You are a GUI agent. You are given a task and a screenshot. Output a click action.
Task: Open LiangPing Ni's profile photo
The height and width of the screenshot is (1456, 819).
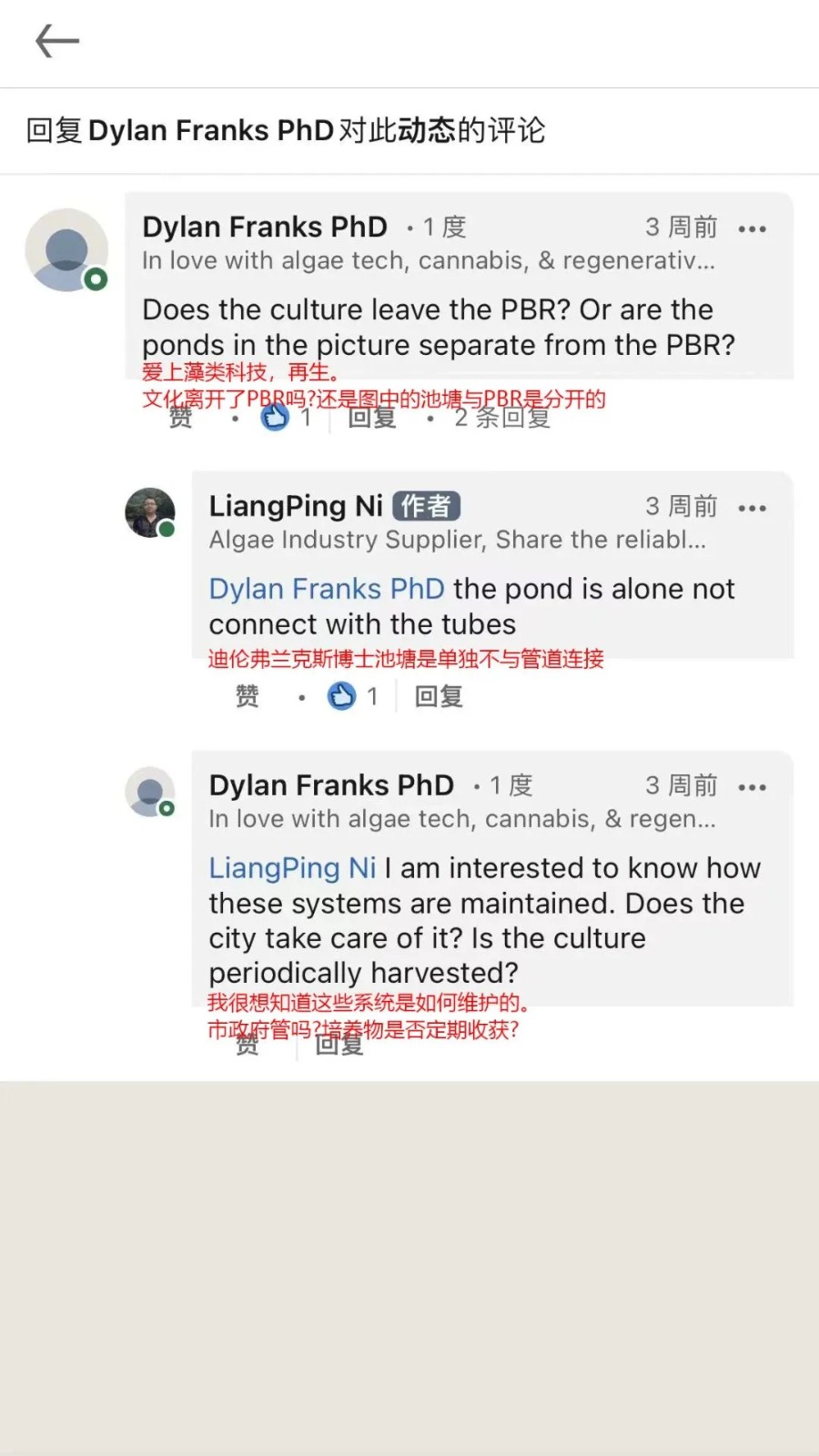tap(150, 513)
